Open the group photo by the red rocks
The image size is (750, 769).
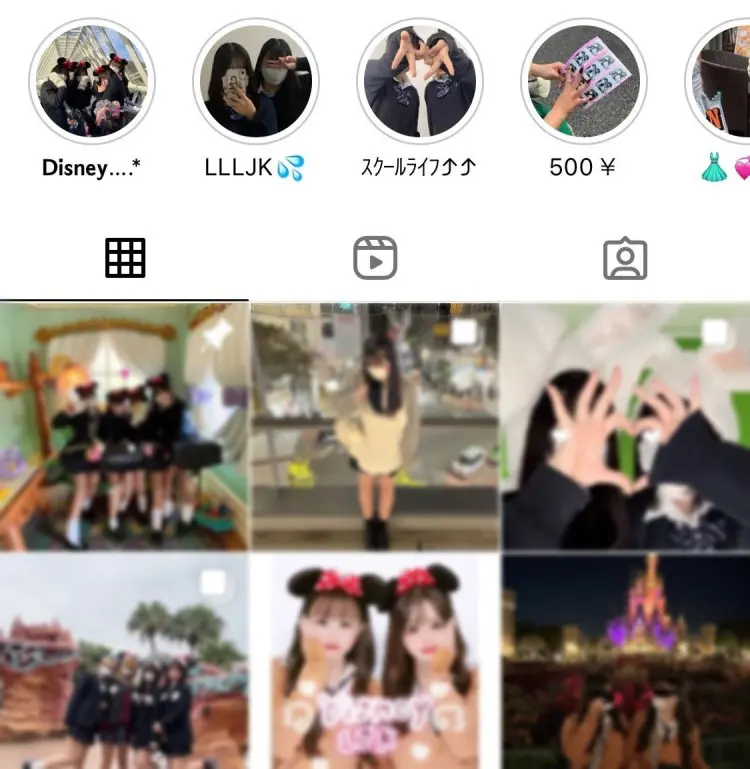(124, 662)
